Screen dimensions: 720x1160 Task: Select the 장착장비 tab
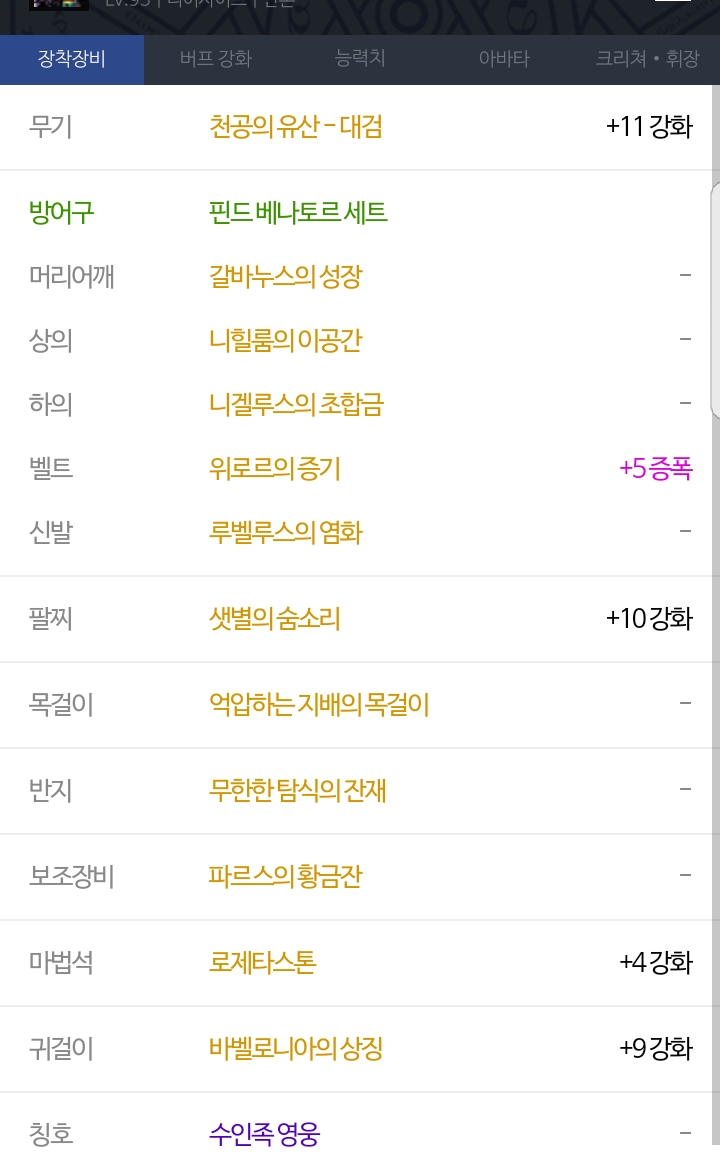72,59
